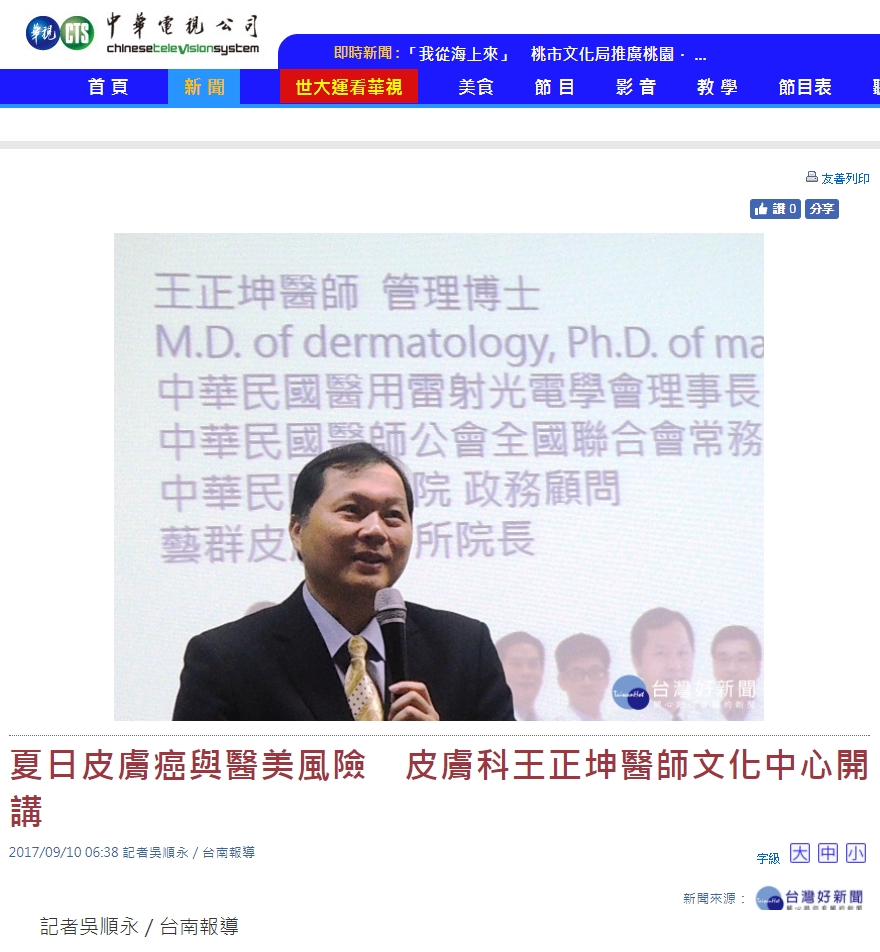Set font size to 大
The width and height of the screenshot is (880, 952).
pos(800,854)
